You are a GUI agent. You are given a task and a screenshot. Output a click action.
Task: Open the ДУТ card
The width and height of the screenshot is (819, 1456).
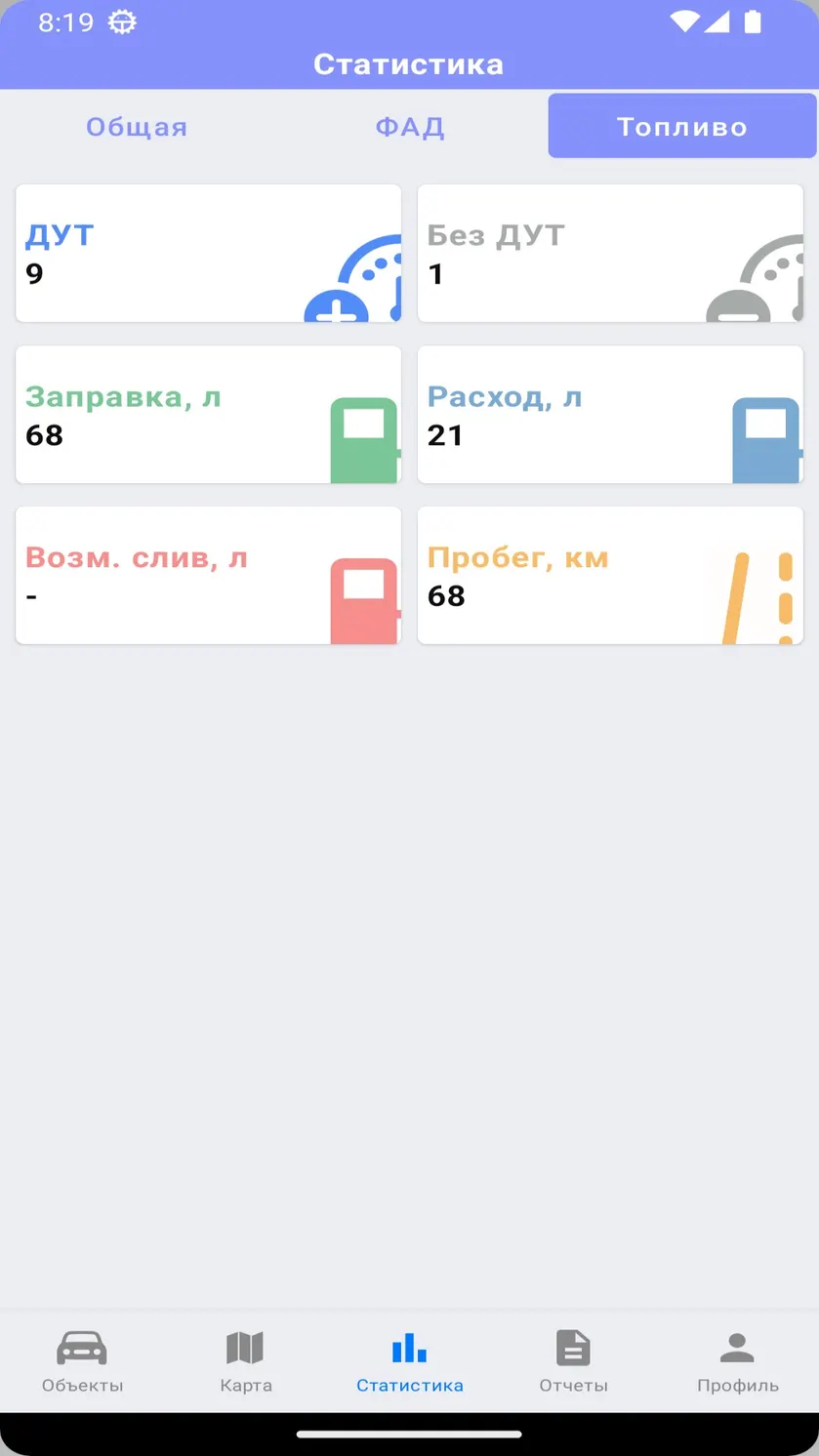point(209,254)
